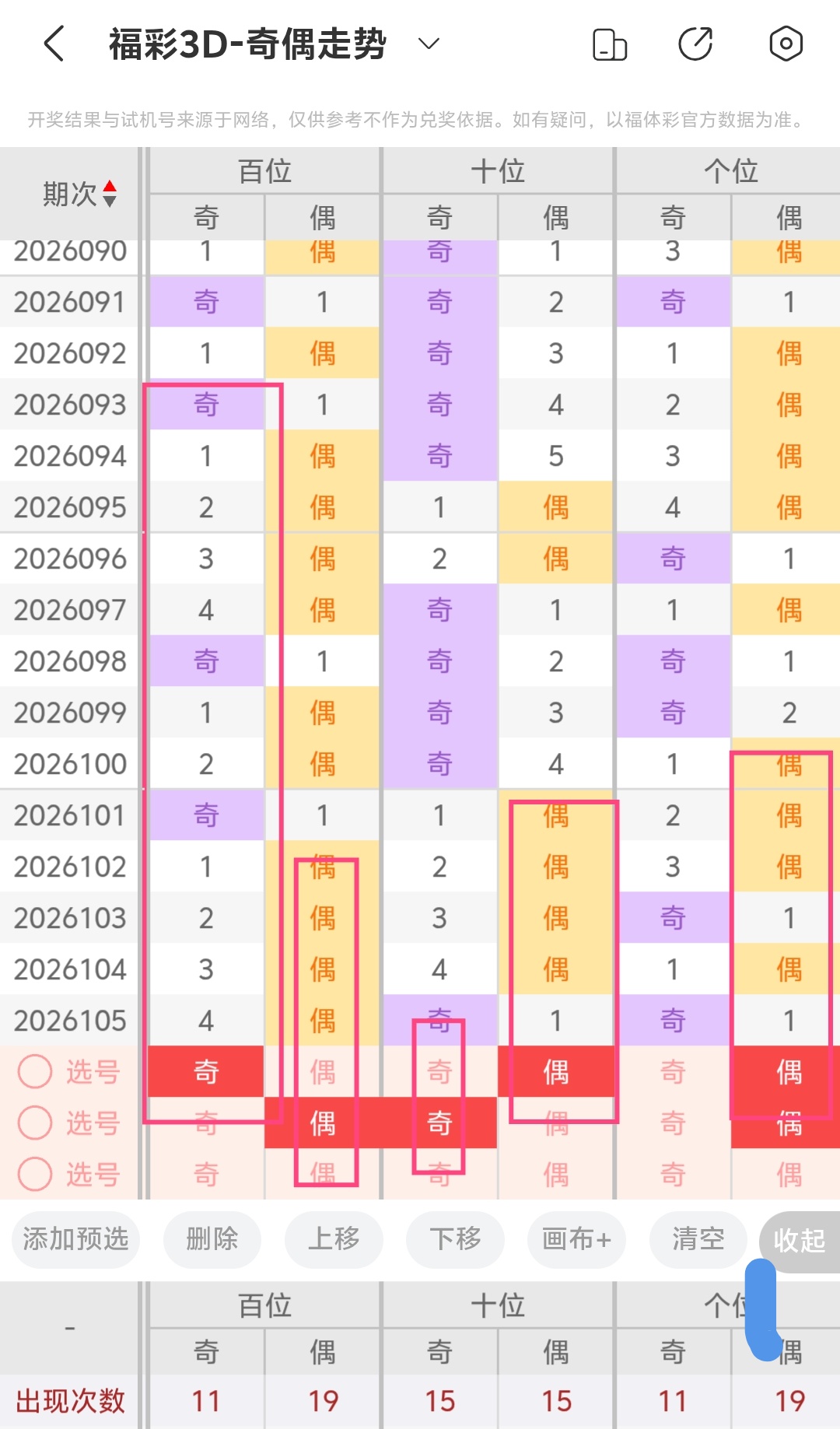This screenshot has height=1429, width=840.
Task: Collapse the toolbar with 收起
Action: pyautogui.click(x=799, y=1240)
